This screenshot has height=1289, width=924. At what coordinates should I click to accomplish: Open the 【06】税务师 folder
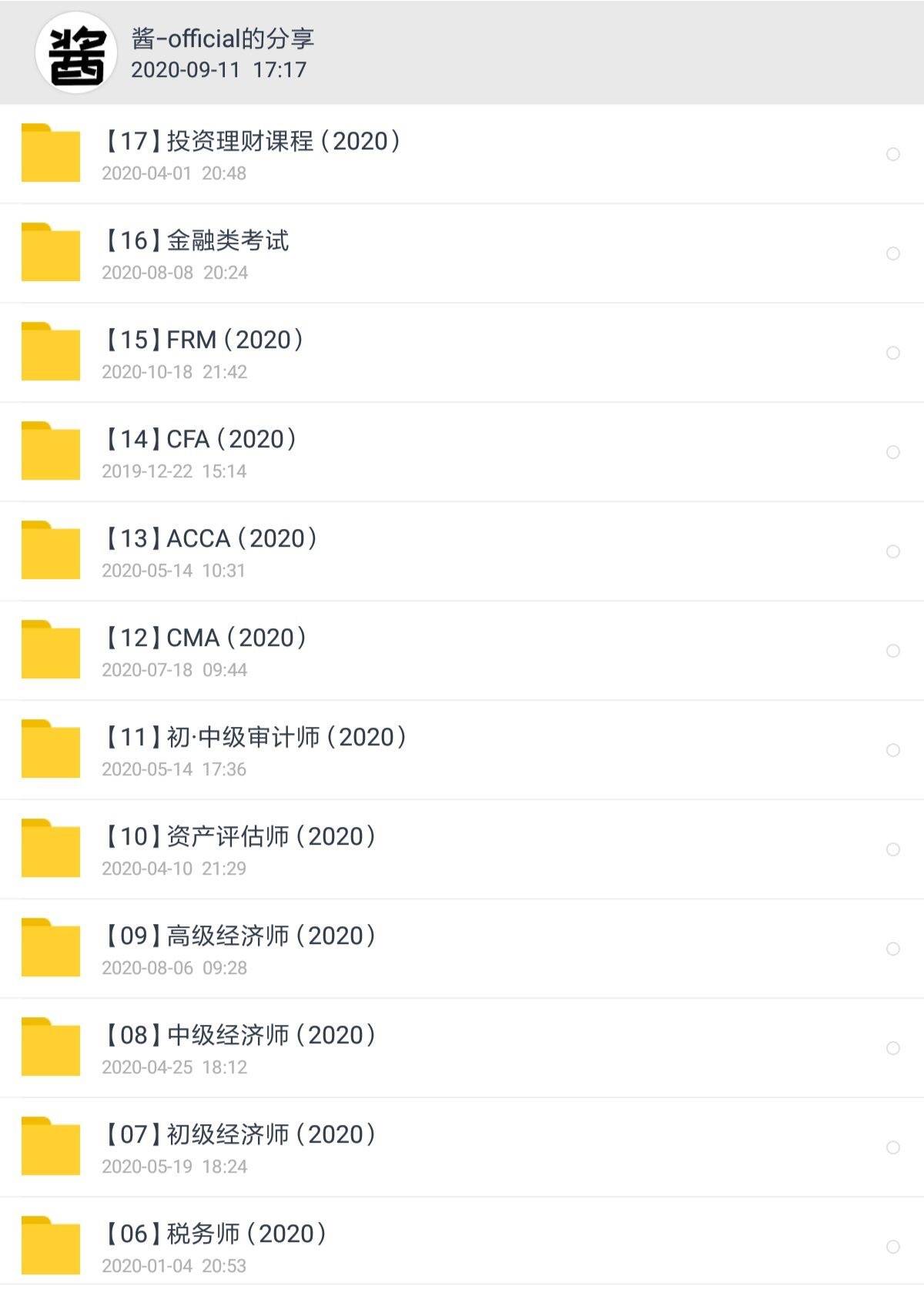(x=215, y=1234)
